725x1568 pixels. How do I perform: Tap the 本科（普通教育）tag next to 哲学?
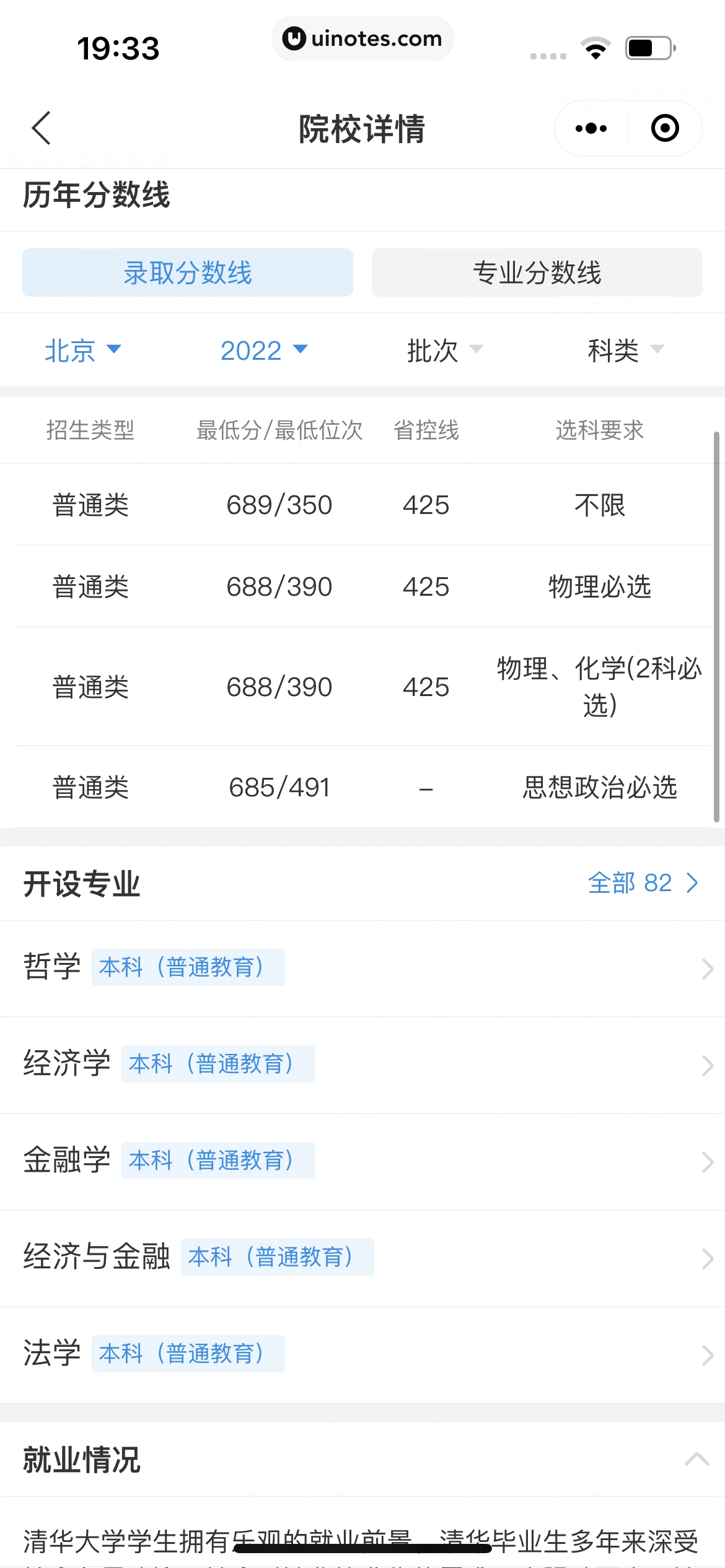(x=188, y=967)
